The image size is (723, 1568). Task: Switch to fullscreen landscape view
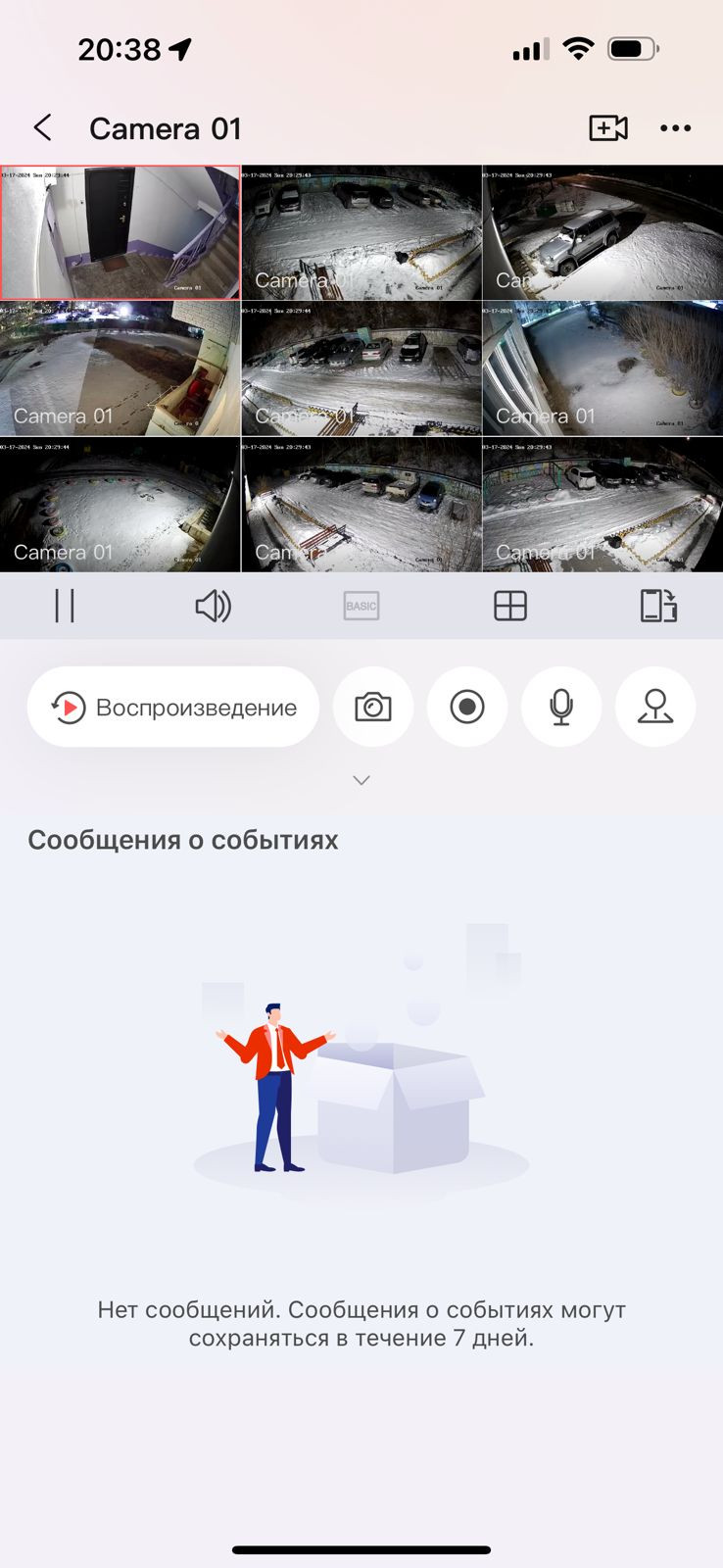pos(658,607)
